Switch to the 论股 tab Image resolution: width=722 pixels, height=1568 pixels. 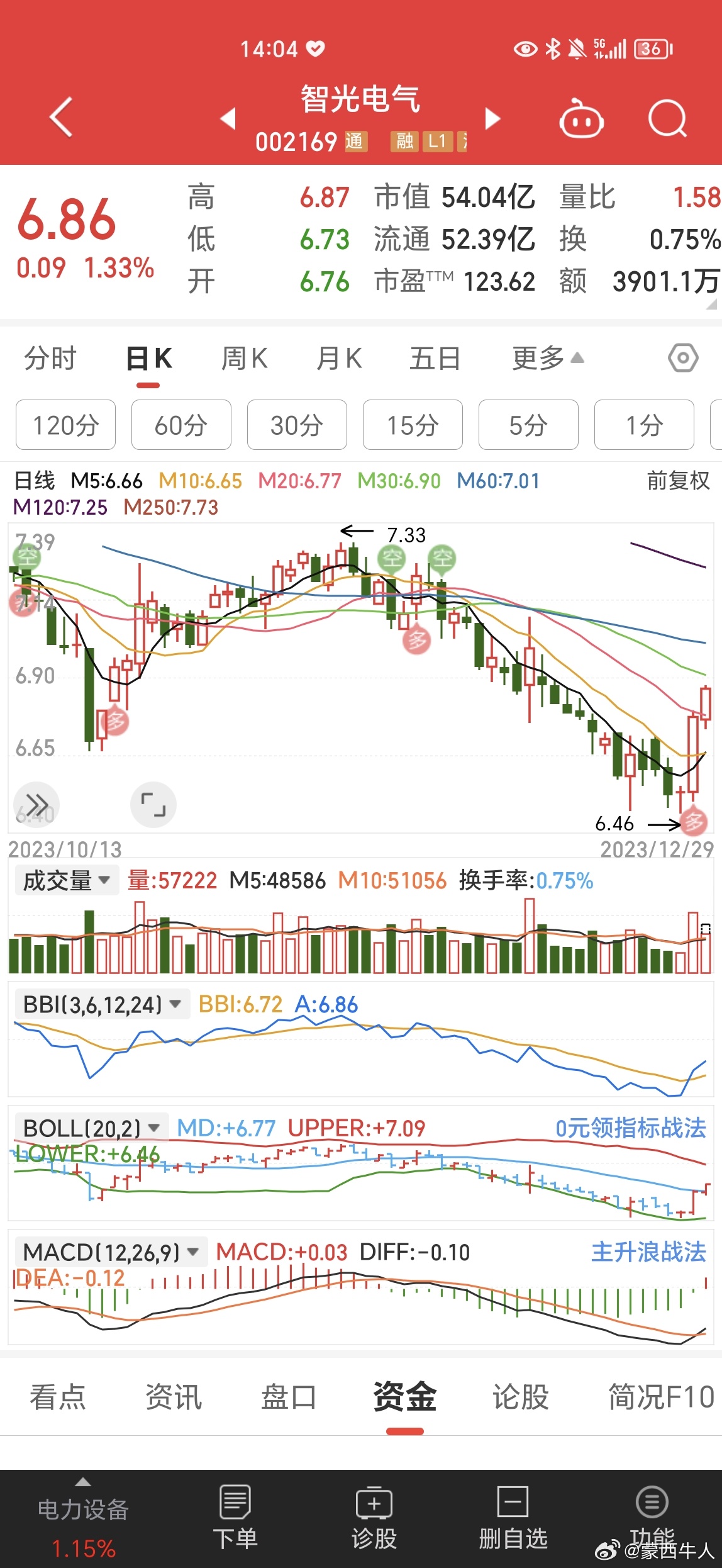tap(520, 1397)
